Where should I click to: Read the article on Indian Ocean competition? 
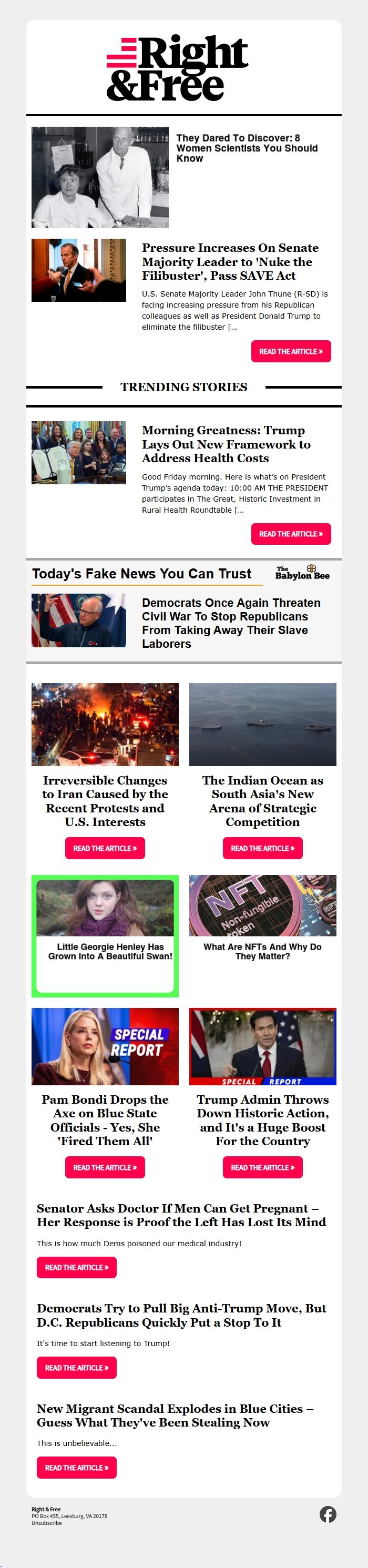(x=262, y=848)
